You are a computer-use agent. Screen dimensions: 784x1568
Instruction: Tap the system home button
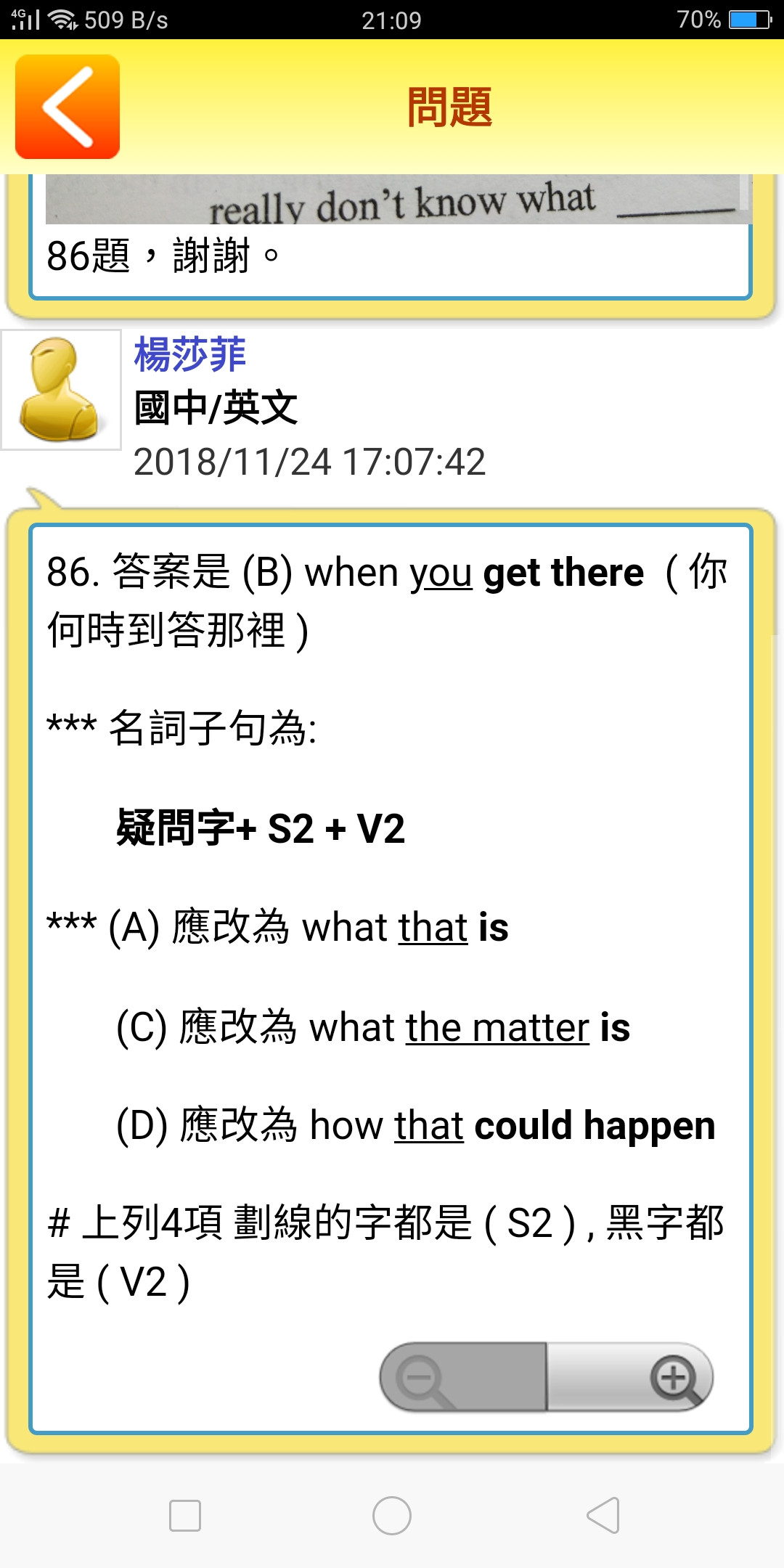(x=392, y=1516)
